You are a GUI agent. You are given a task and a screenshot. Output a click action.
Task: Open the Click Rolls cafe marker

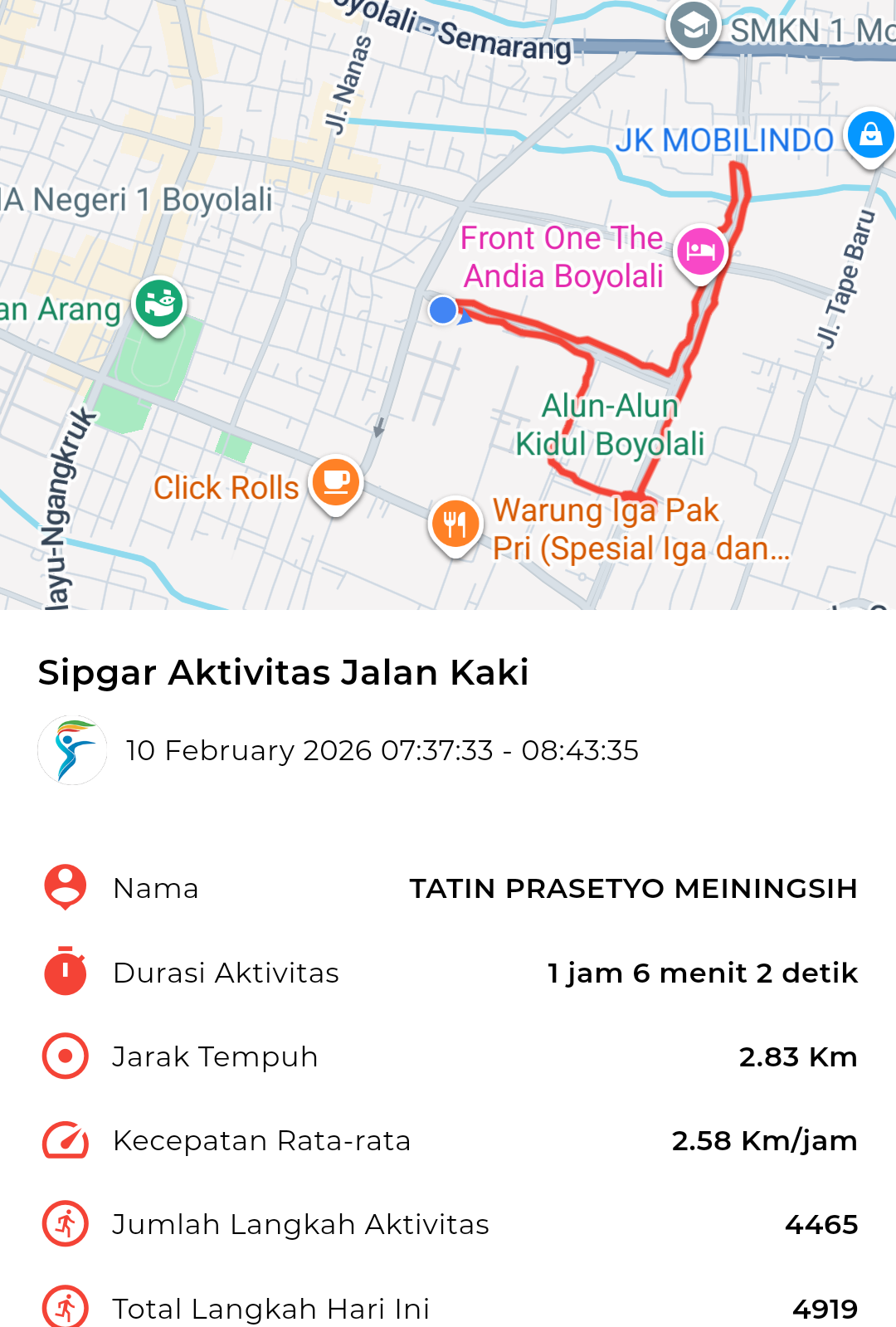coord(335,482)
